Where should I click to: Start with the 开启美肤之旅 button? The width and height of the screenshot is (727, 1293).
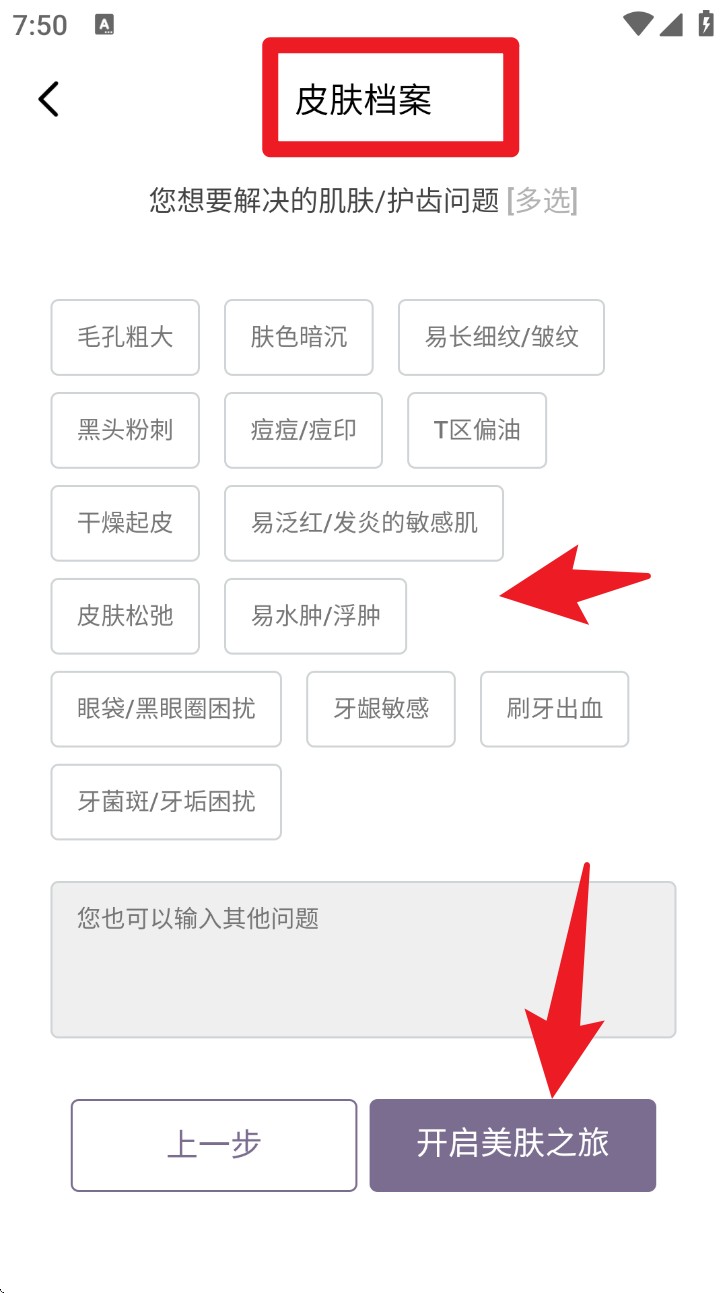tap(513, 1145)
